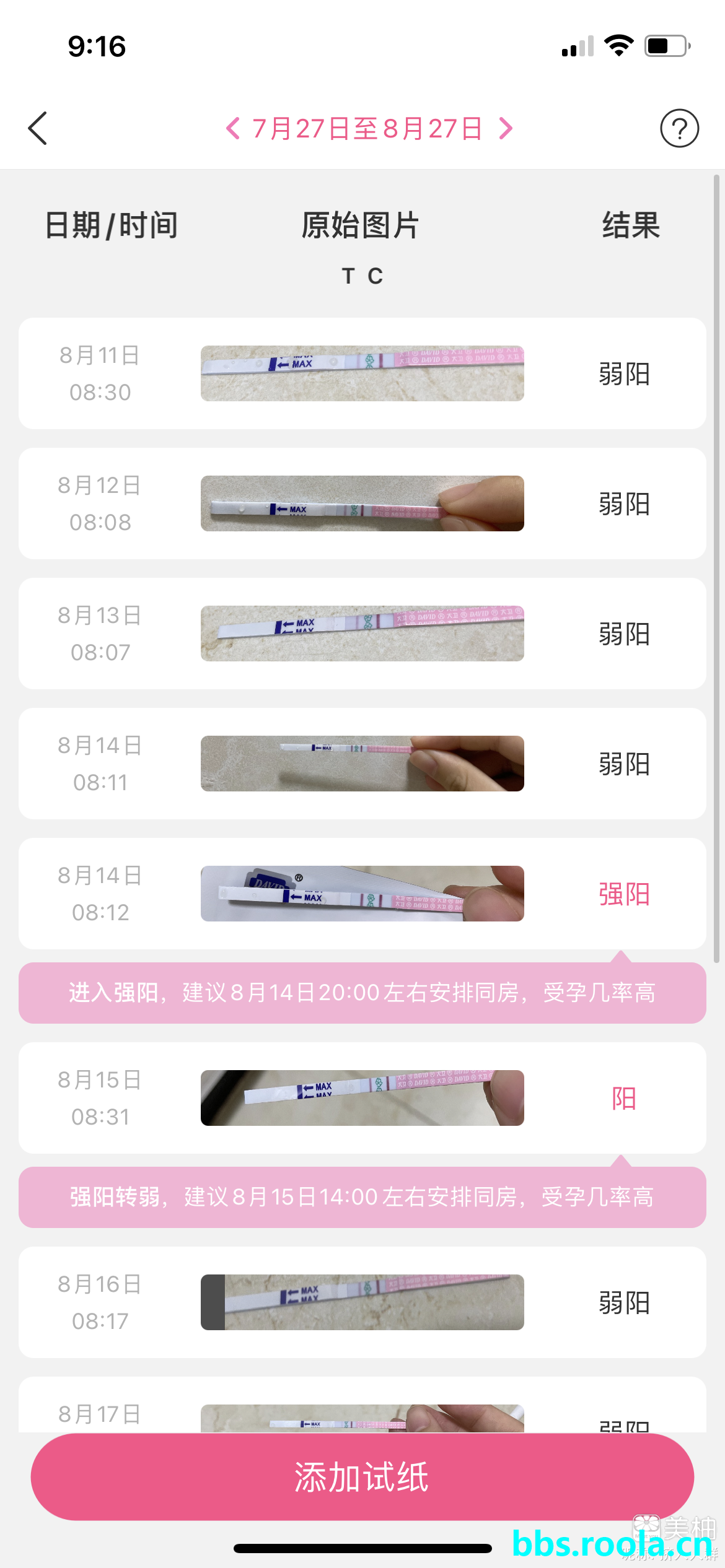This screenshot has height=1568, width=725.
Task: Open the 8月14日 08:11 weak positive record
Action: point(362,764)
